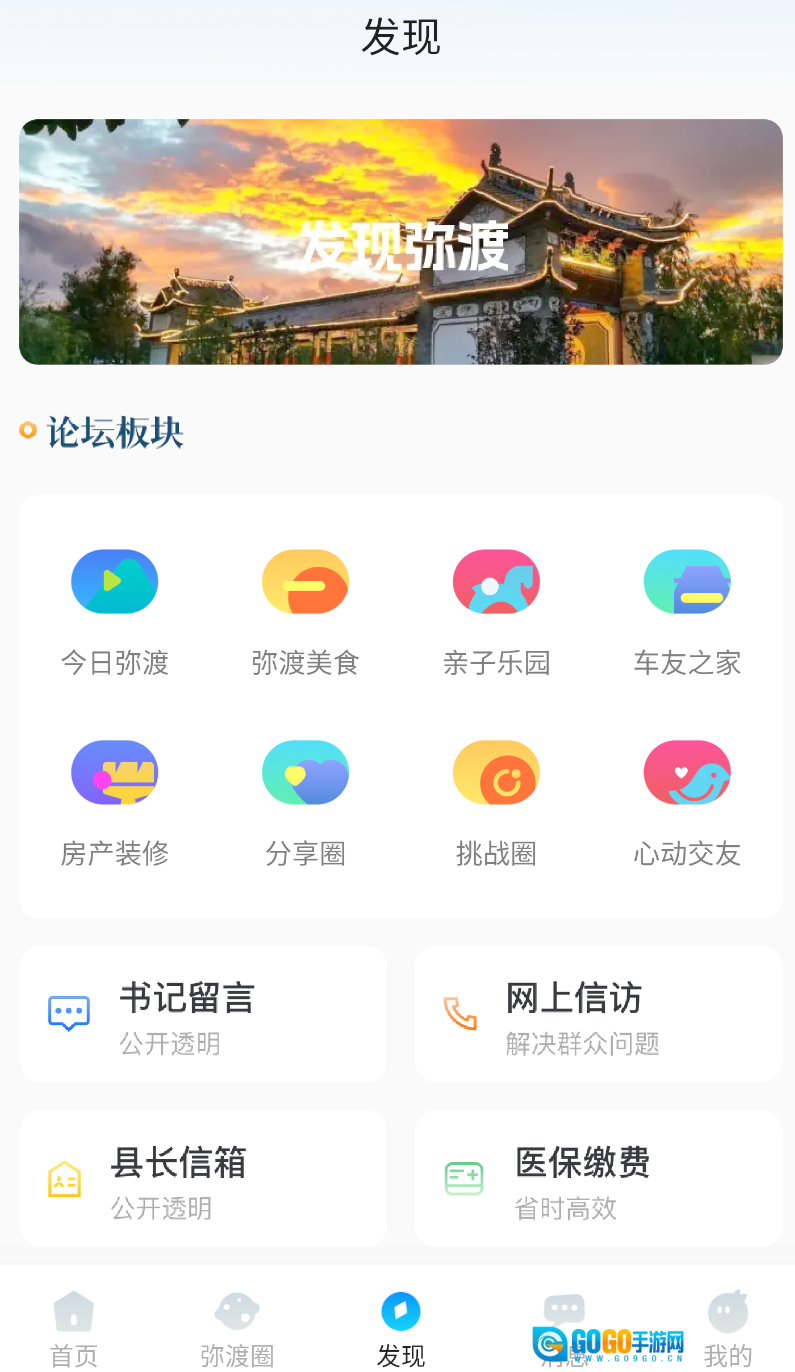Open the 挑战圈 challenge circle icon
Image resolution: width=795 pixels, height=1372 pixels.
click(x=496, y=772)
